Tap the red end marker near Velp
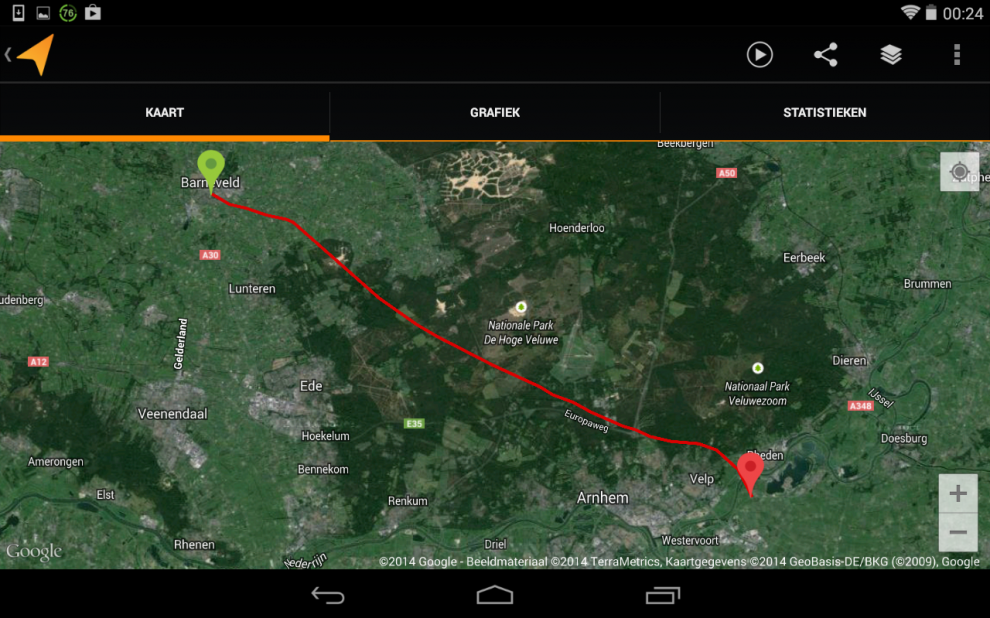This screenshot has width=990, height=618. click(750, 472)
